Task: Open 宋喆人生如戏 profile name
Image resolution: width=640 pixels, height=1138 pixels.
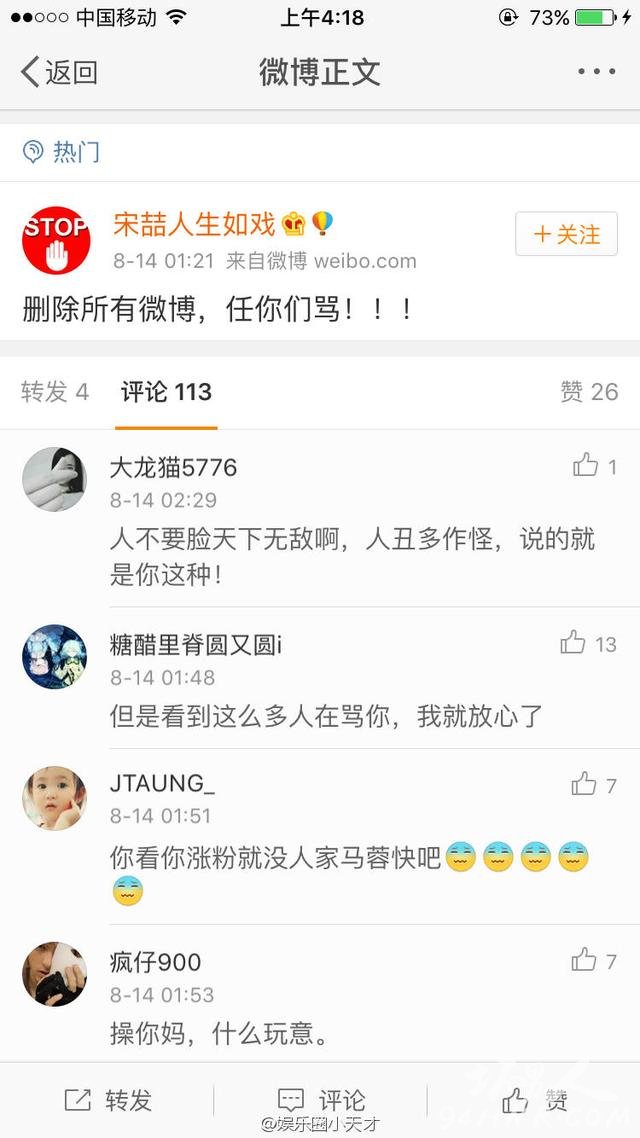Action: tap(194, 224)
